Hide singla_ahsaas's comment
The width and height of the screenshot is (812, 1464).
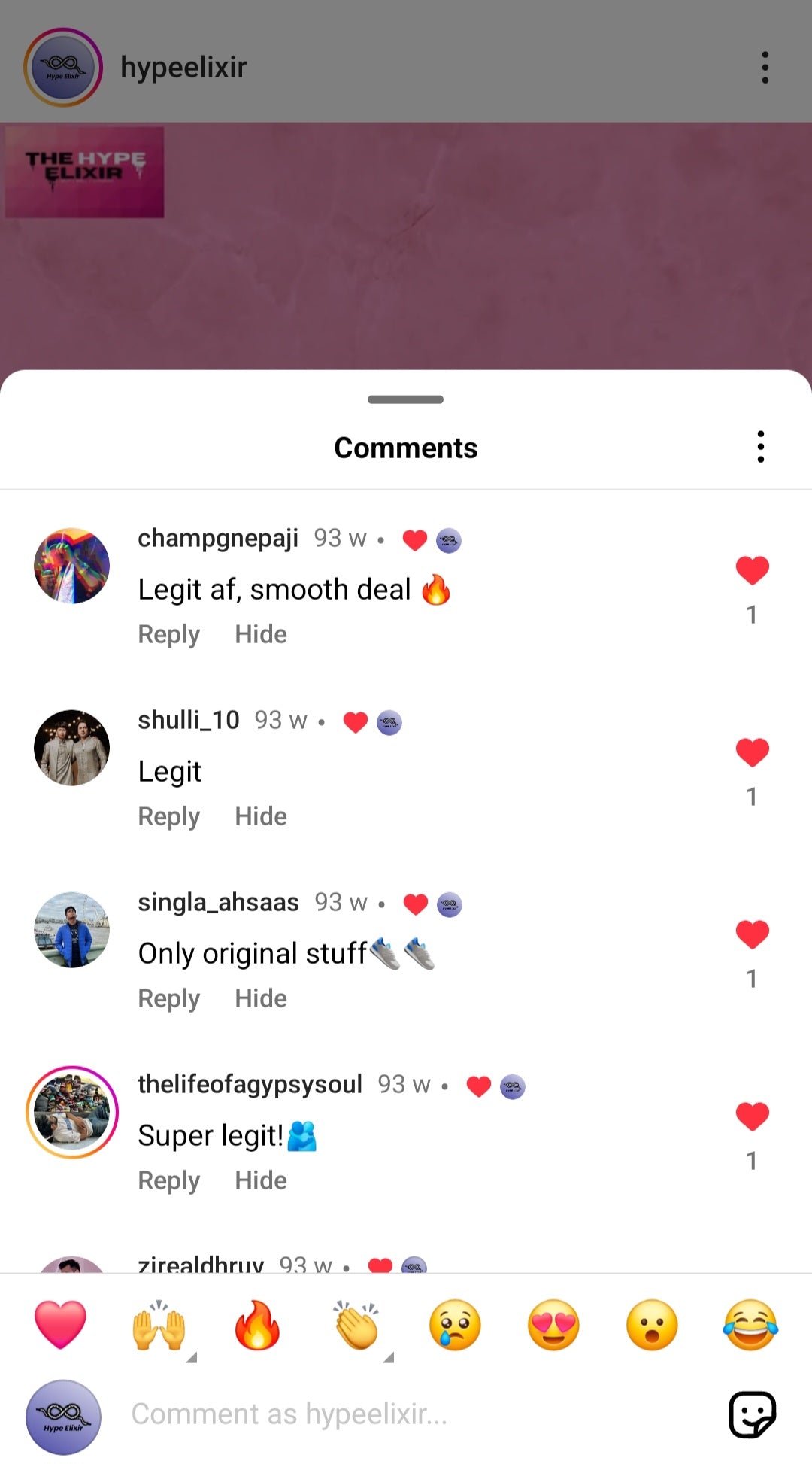[x=260, y=998]
